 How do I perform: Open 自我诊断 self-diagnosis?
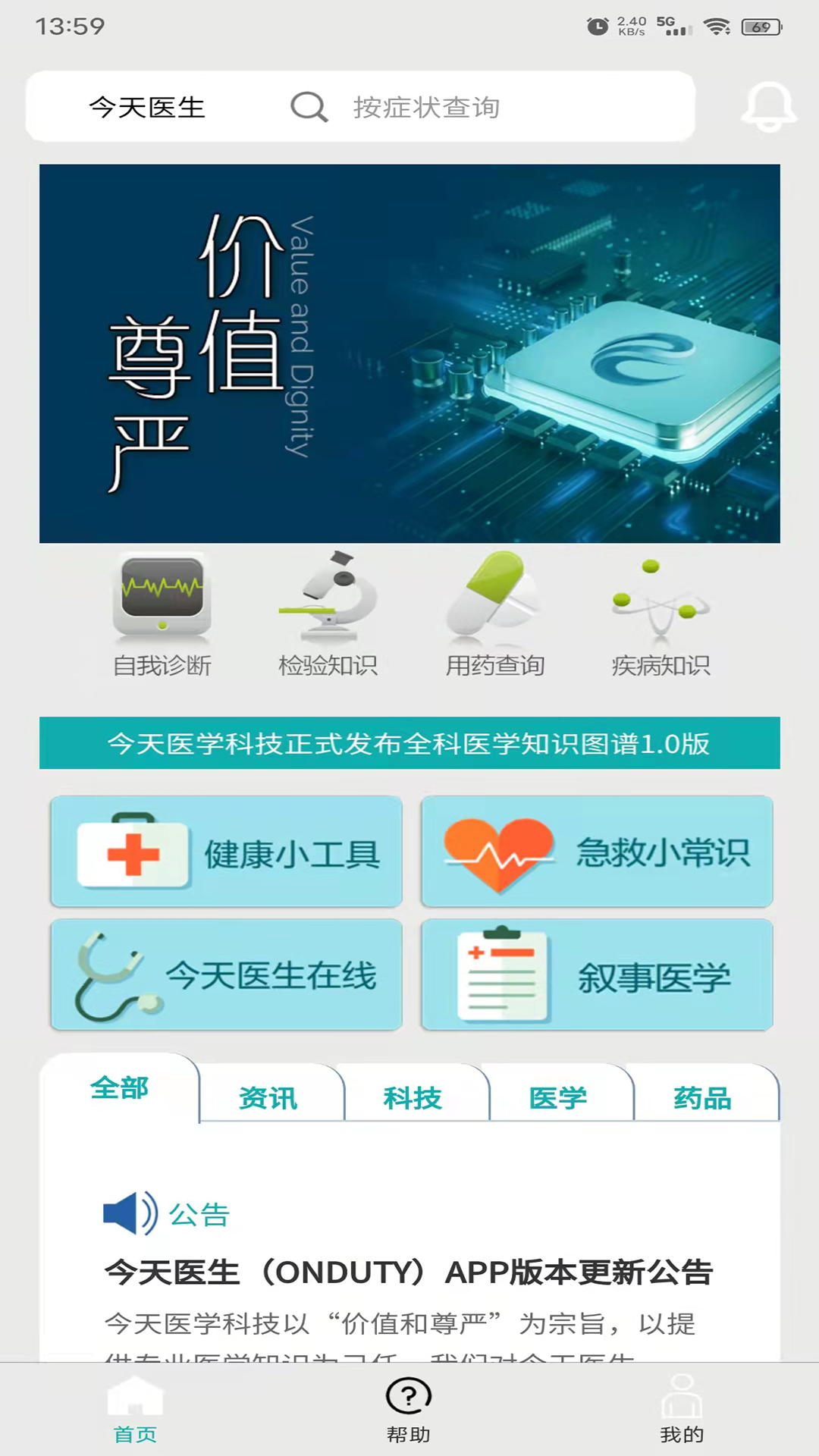coord(162,616)
